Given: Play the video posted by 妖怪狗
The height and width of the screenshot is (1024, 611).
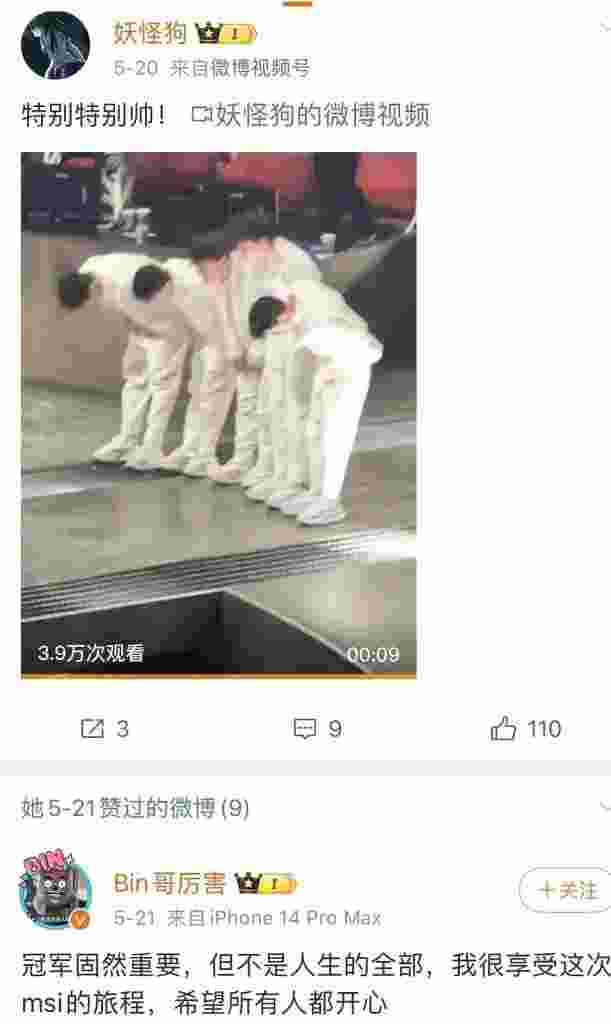Looking at the screenshot, I should (x=218, y=414).
